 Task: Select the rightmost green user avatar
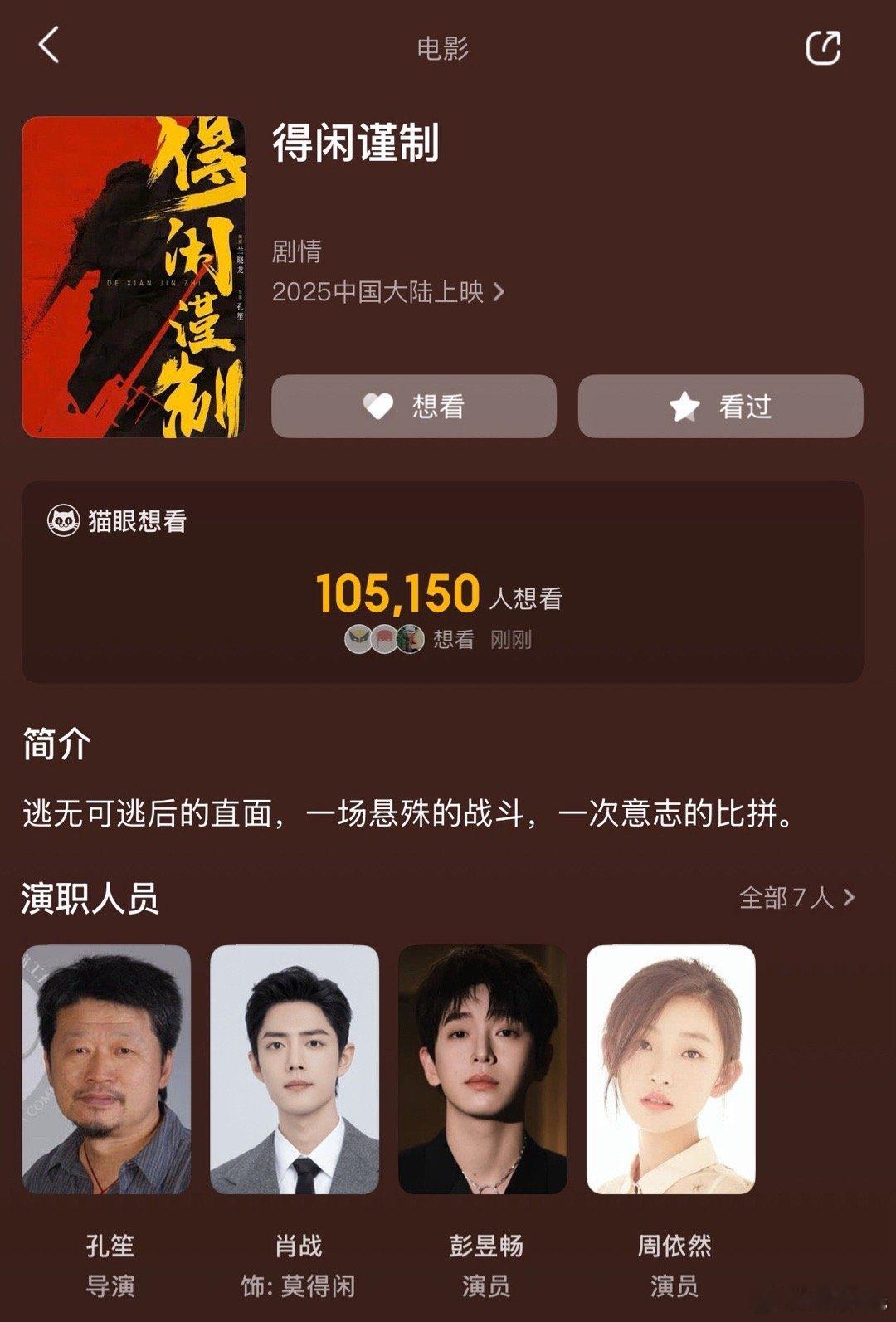tap(410, 639)
